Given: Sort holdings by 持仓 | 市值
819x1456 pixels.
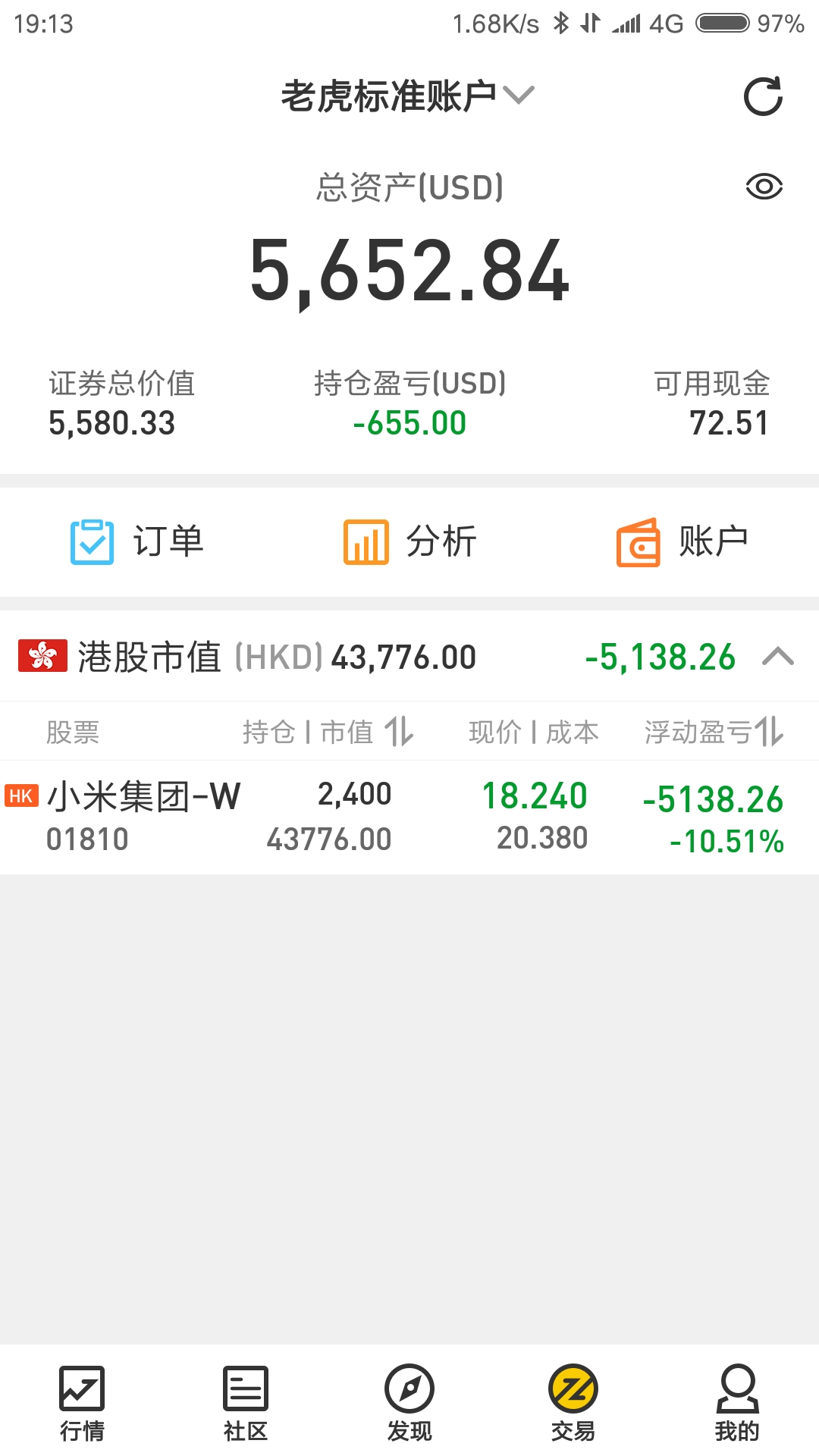Looking at the screenshot, I should (328, 732).
